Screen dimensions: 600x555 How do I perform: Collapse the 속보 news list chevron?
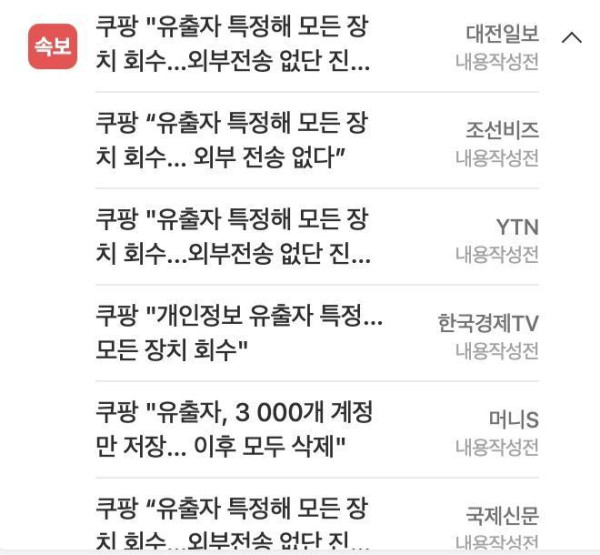572,37
